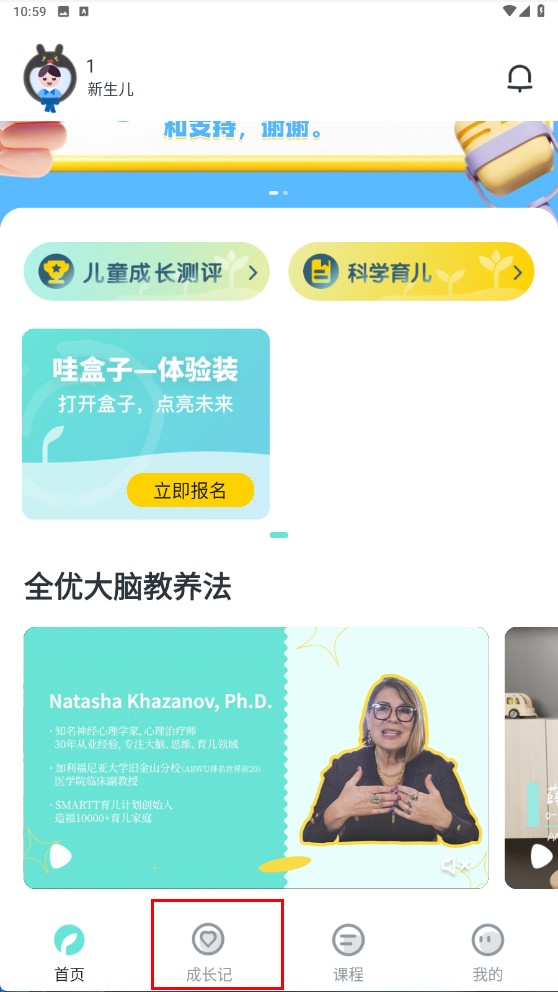
Task: Switch to the 我的 tab
Action: click(x=488, y=953)
